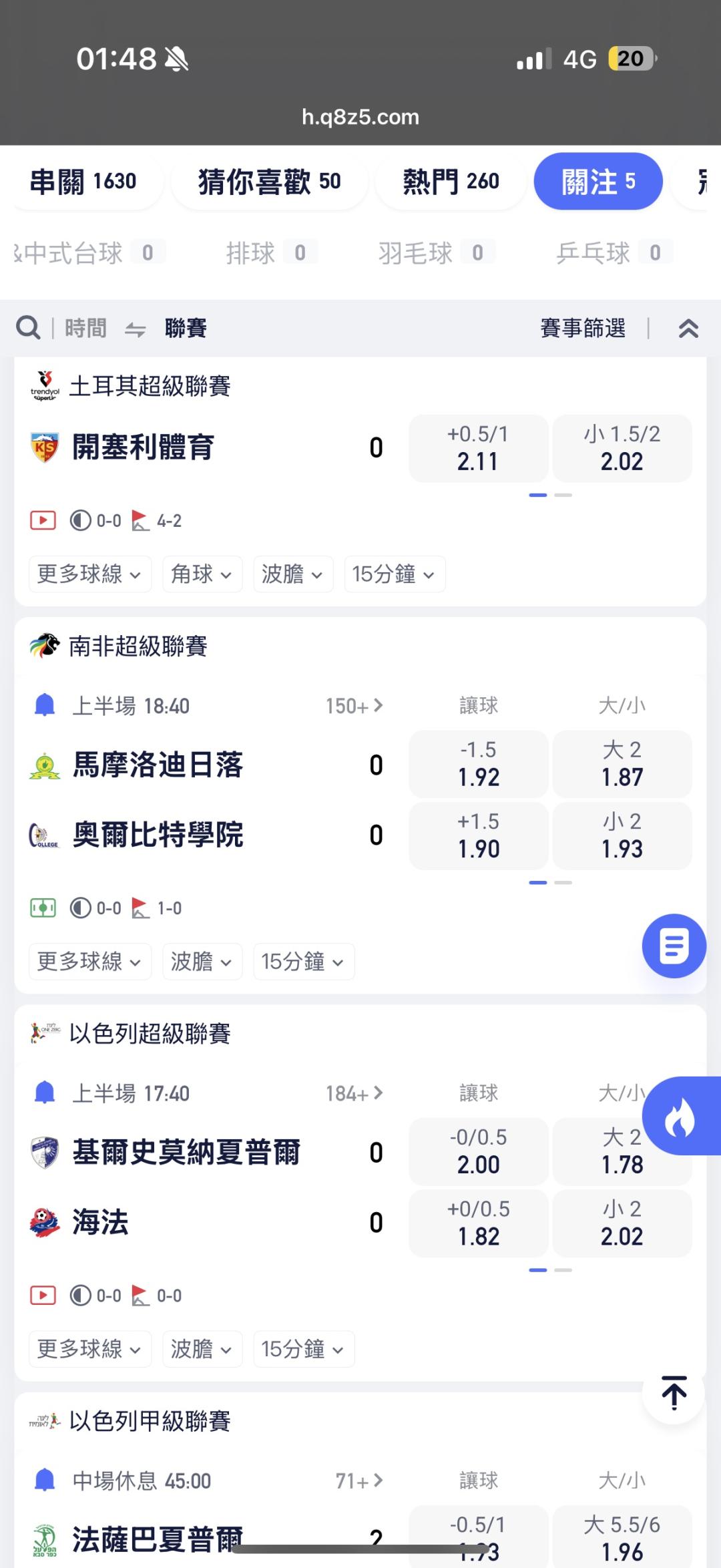
Task: Select 小 2 odds 1.93 for 奧爾比特學院
Action: point(622,835)
